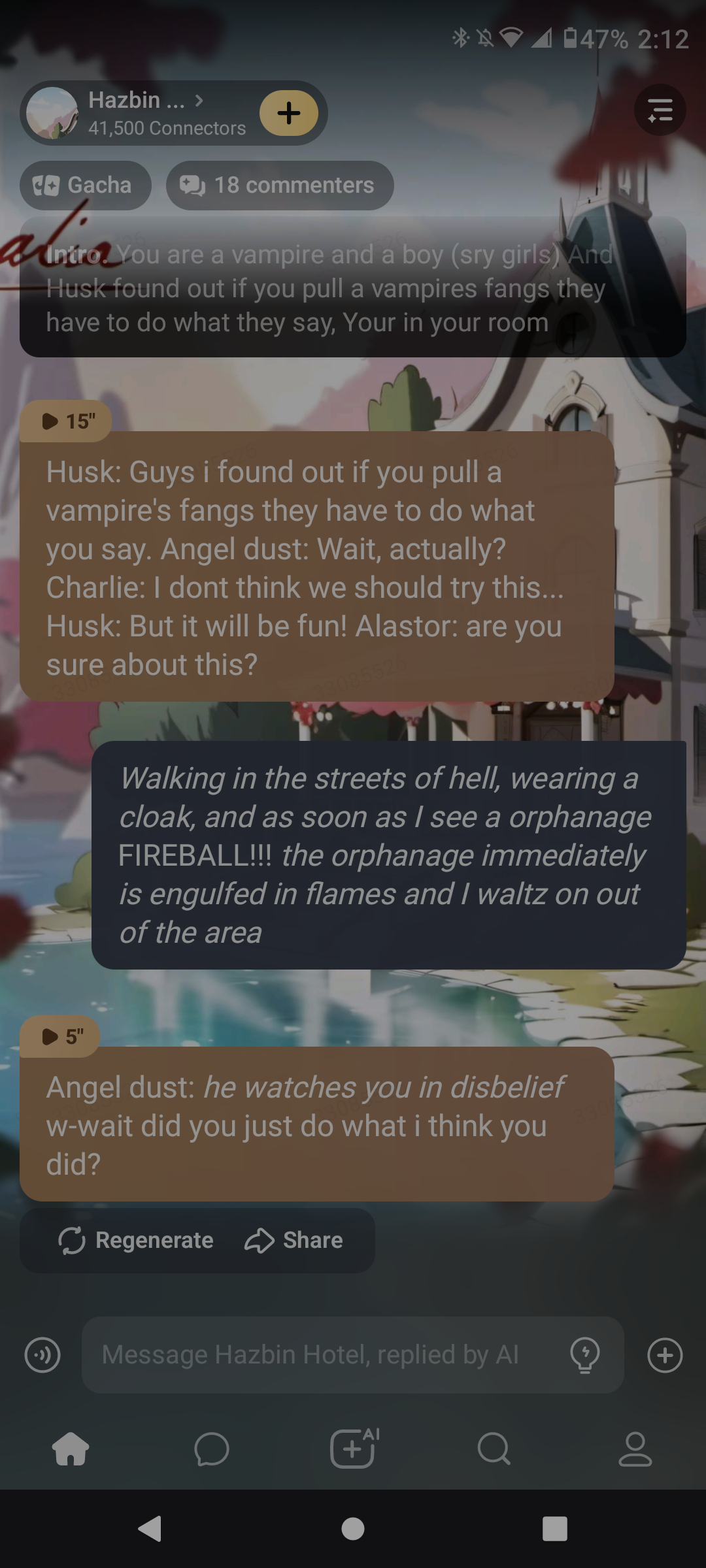
Task: Create a new AI character
Action: [353, 1449]
